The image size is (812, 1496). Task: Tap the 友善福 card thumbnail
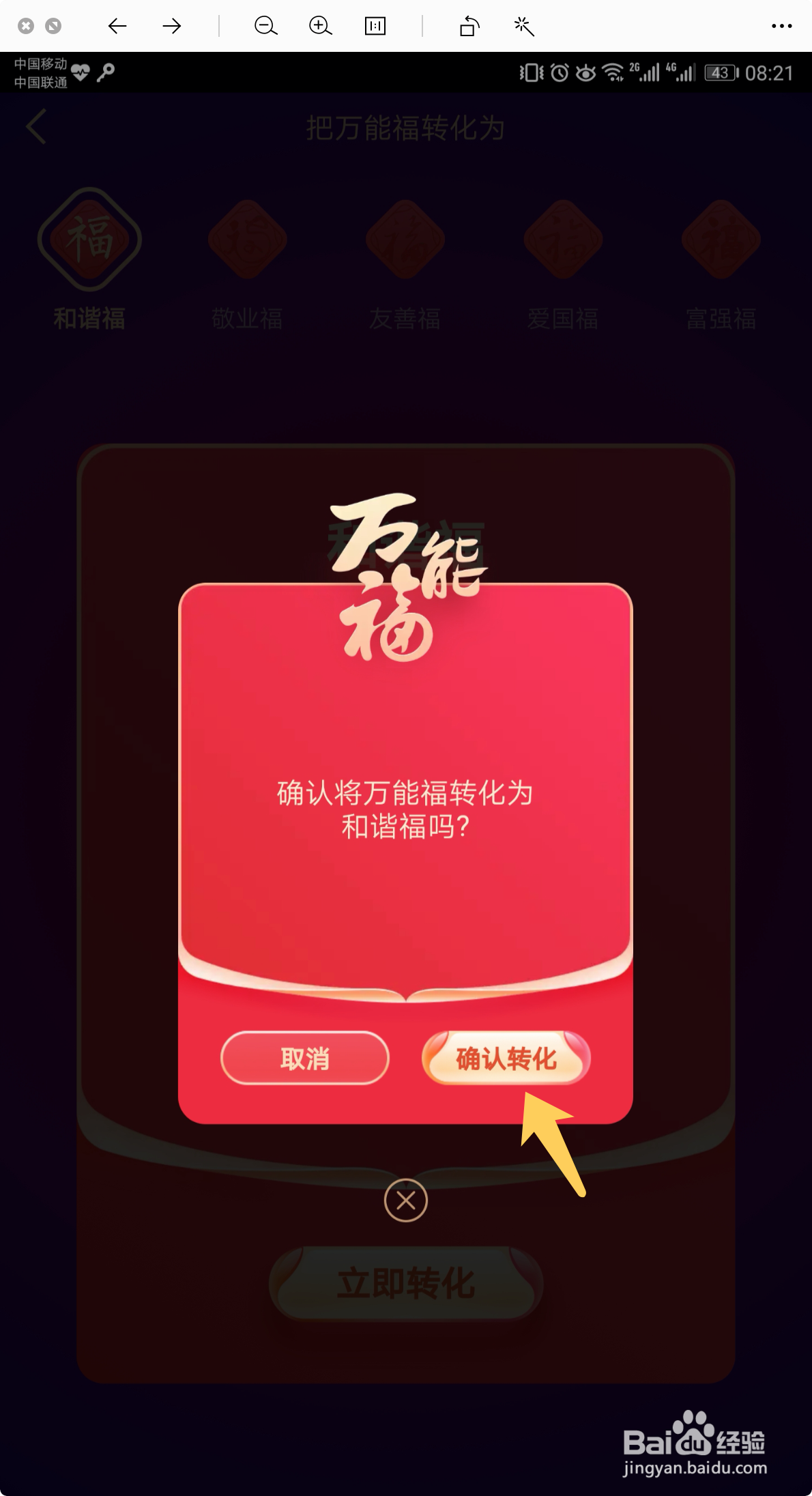coord(405,240)
